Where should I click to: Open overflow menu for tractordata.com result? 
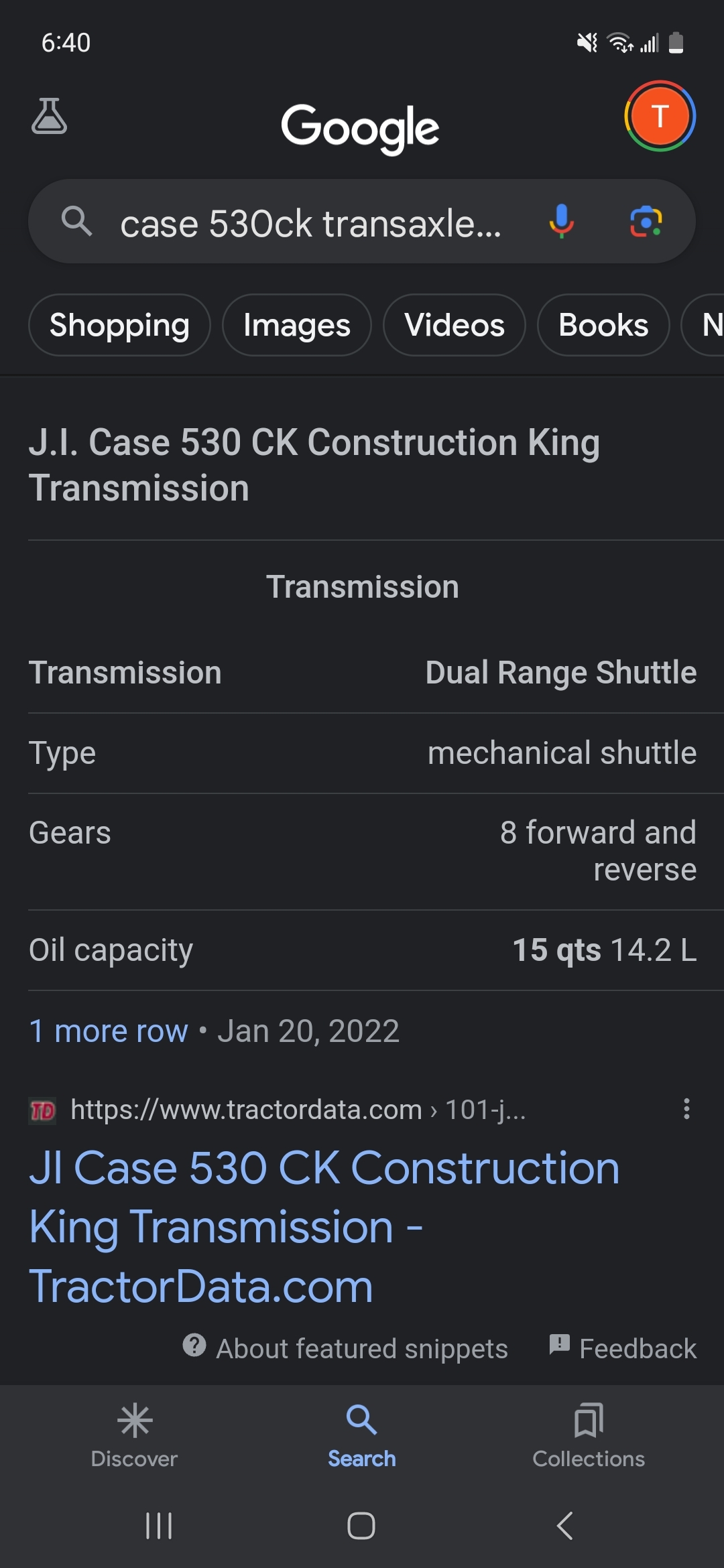pyautogui.click(x=686, y=1109)
